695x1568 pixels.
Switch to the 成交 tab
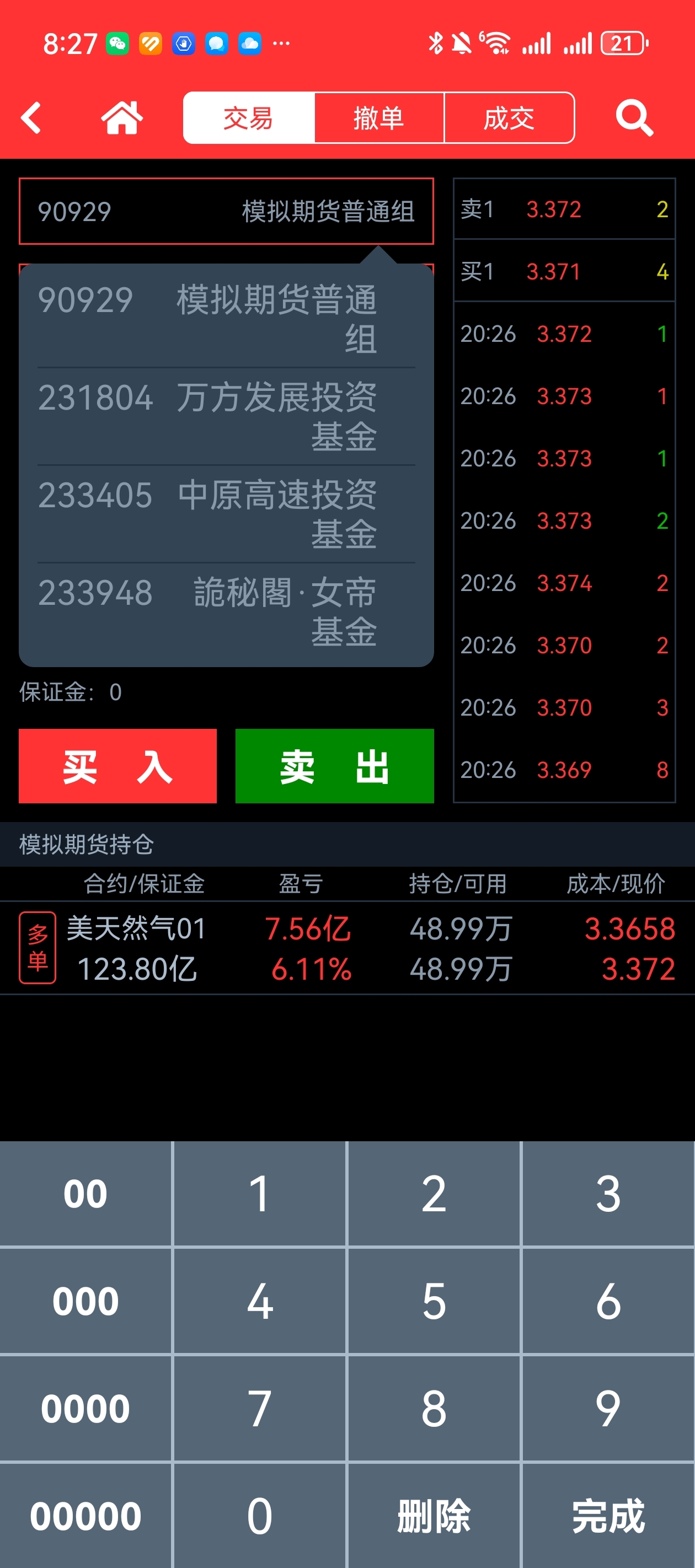pos(509,117)
